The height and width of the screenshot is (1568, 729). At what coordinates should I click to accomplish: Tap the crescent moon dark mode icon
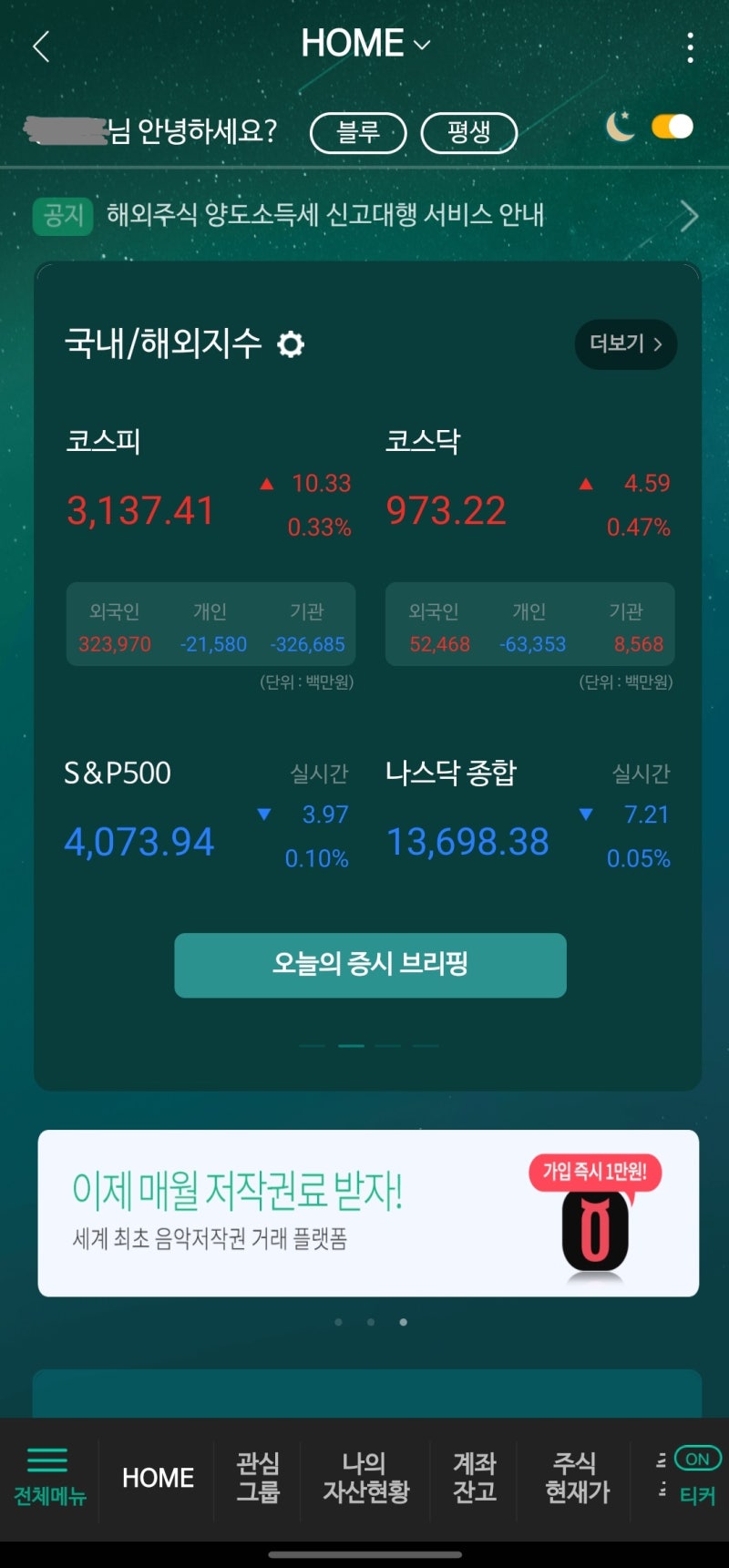621,128
